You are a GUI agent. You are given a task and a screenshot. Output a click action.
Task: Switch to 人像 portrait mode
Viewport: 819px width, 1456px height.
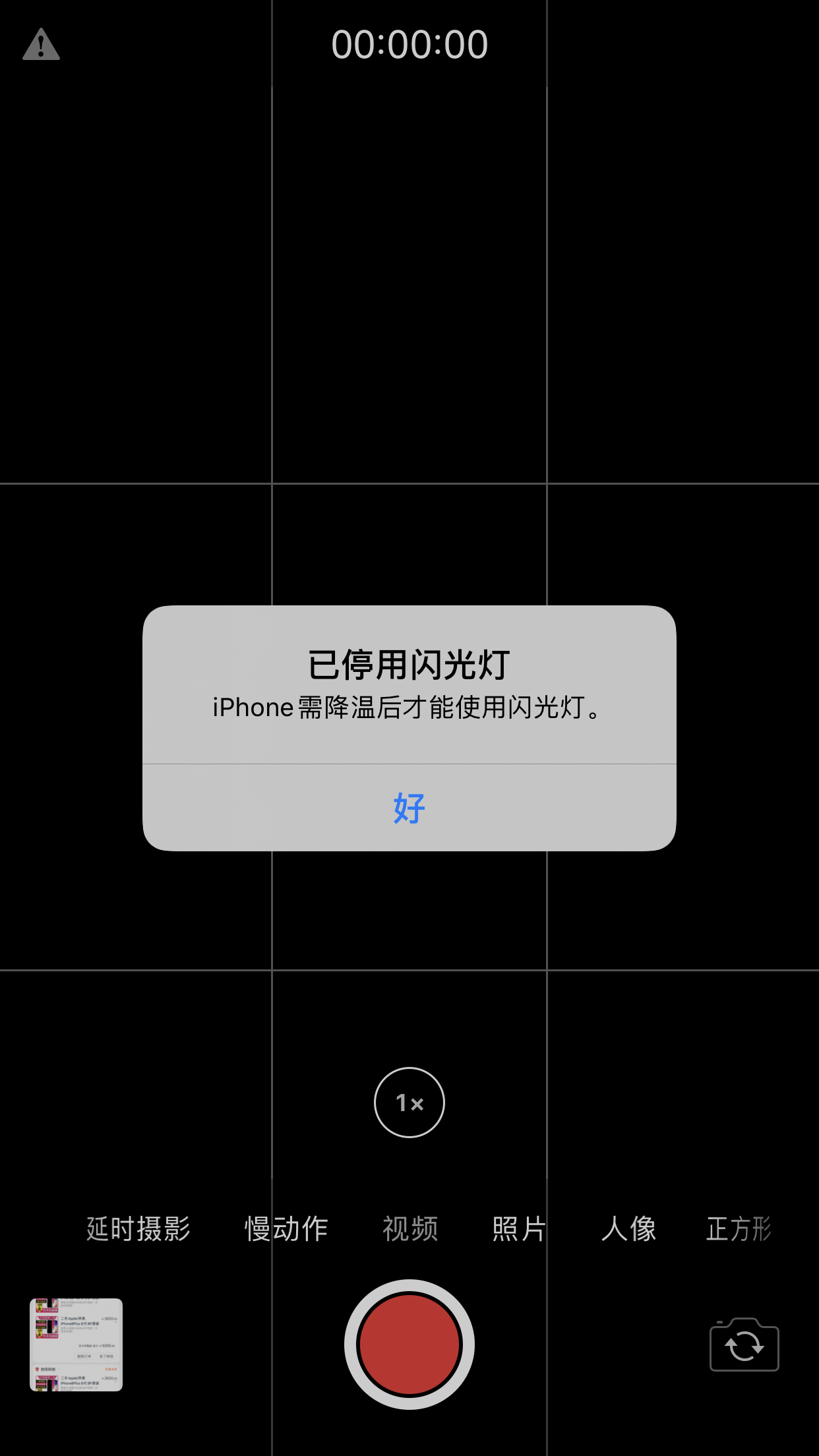628,1229
